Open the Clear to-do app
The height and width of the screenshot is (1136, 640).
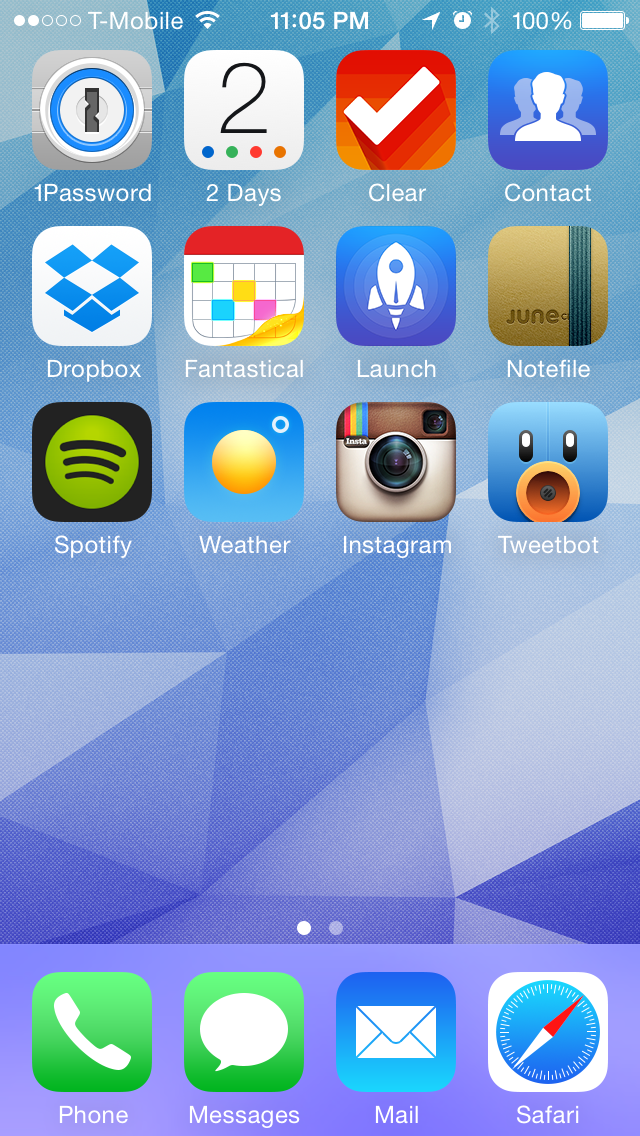tap(396, 110)
